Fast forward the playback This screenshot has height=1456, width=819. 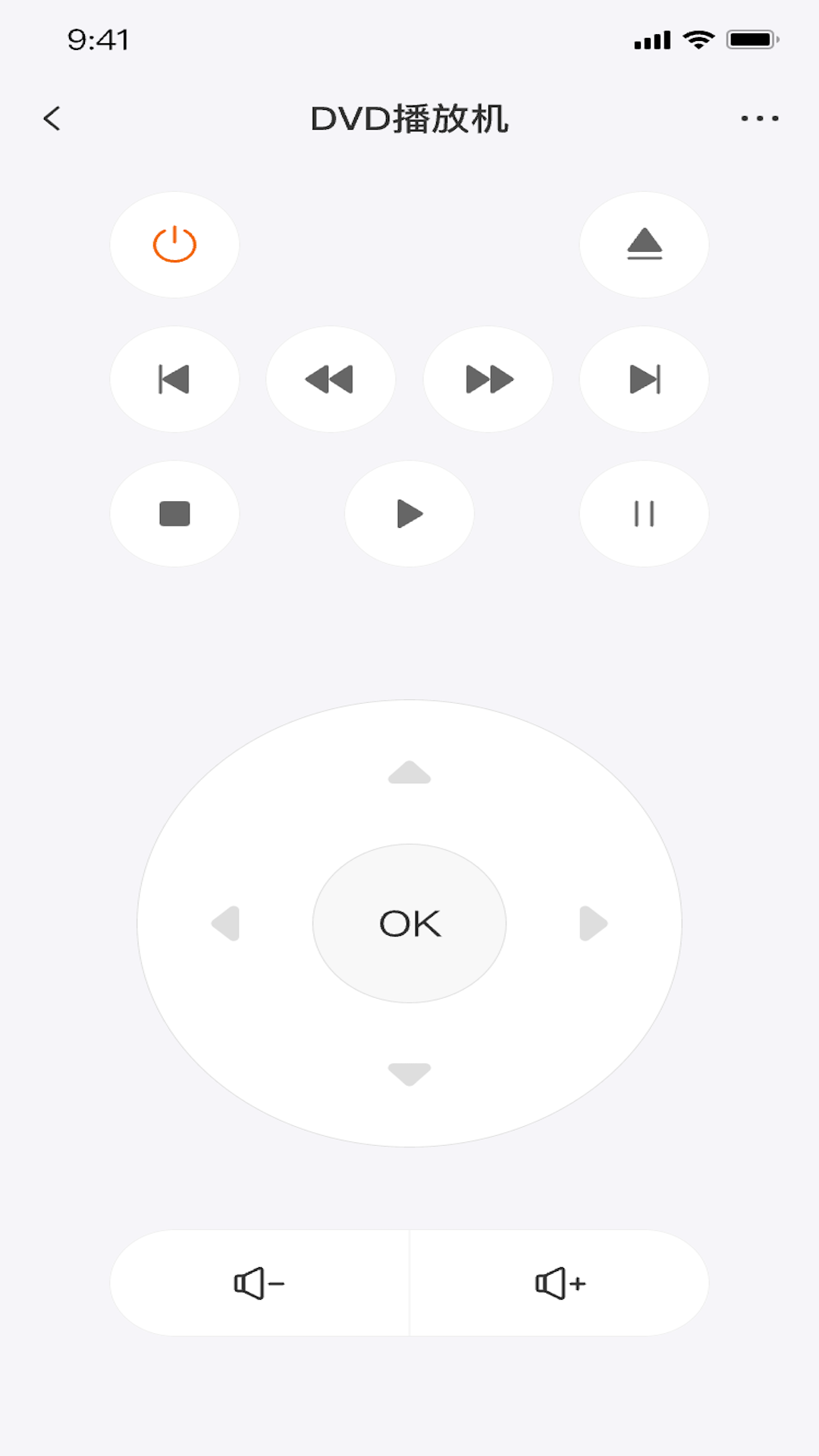tap(488, 379)
